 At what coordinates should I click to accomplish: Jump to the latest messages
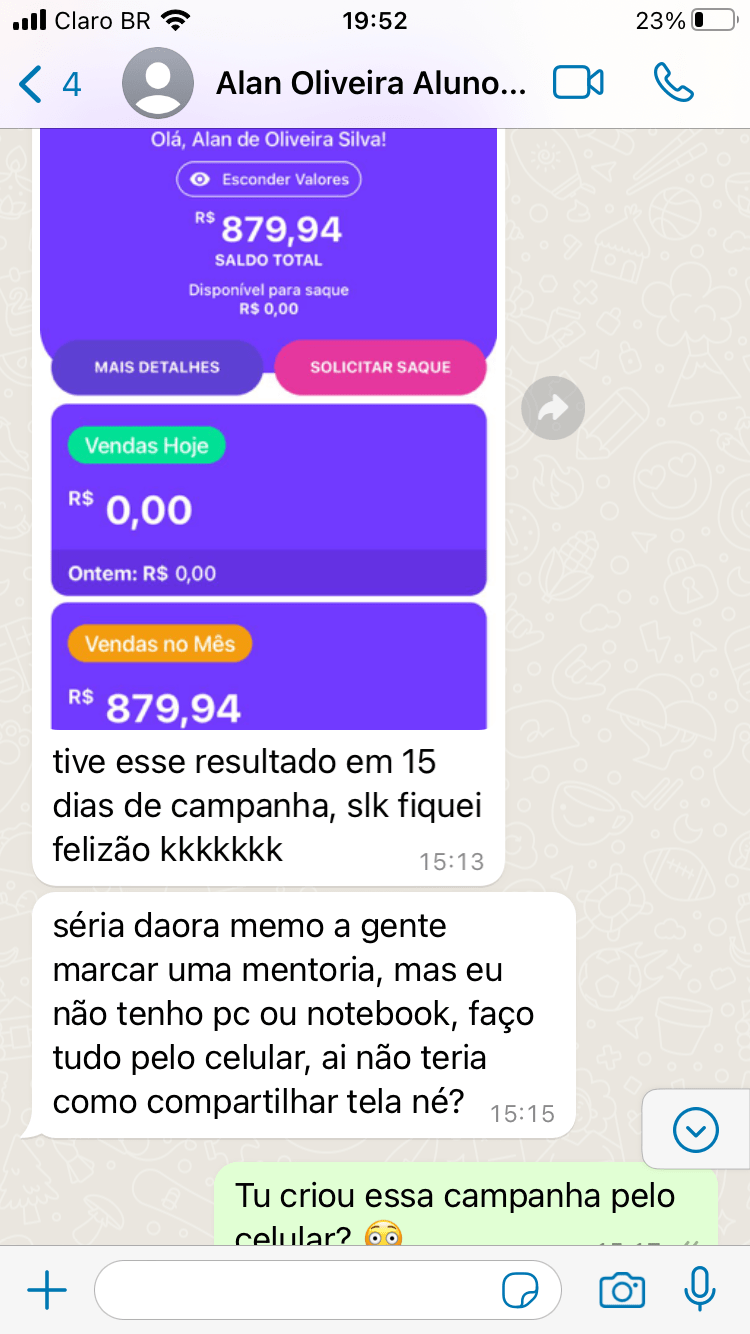(695, 1130)
